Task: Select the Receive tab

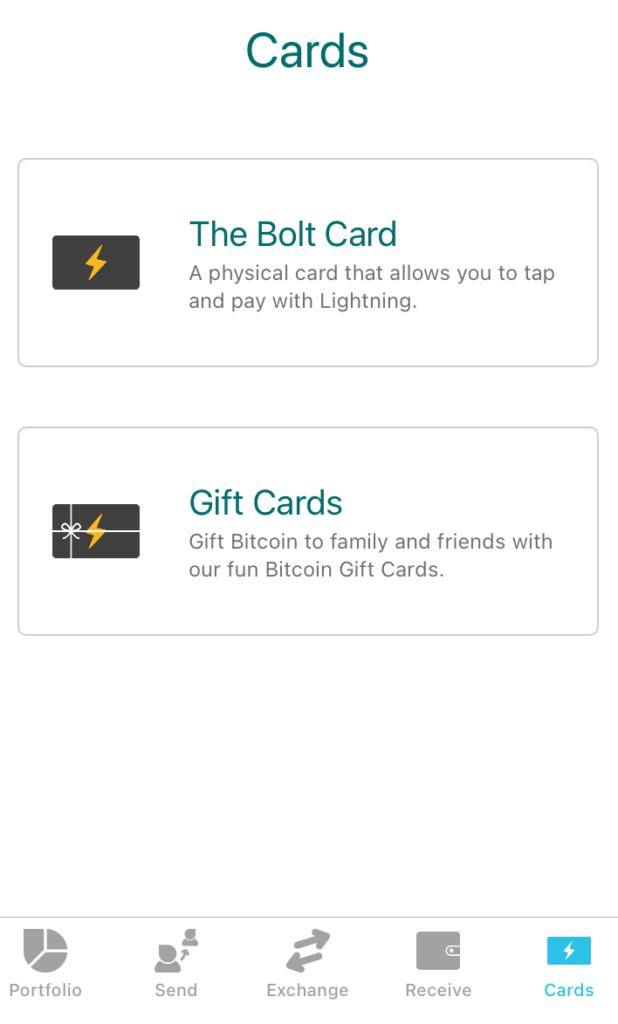Action: pyautogui.click(x=438, y=965)
